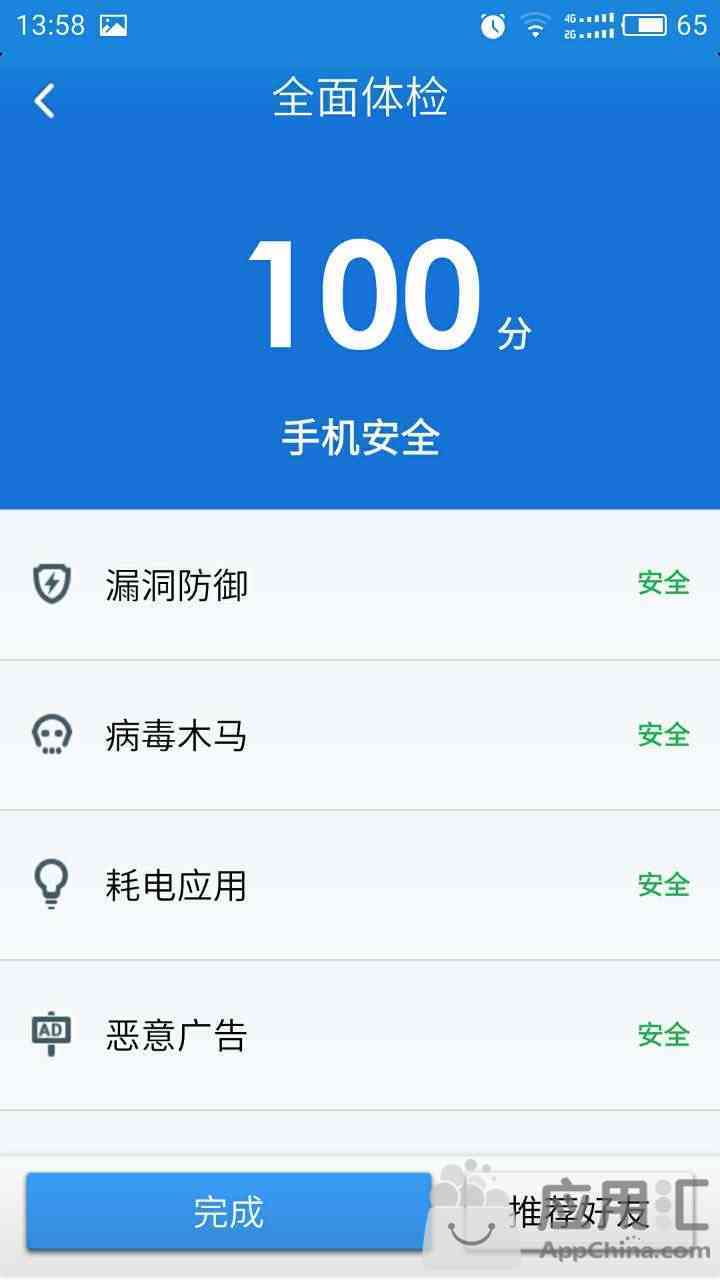Viewport: 720px width, 1280px height.
Task: Tap 推荐好友 to recommend friends
Action: [580, 1212]
